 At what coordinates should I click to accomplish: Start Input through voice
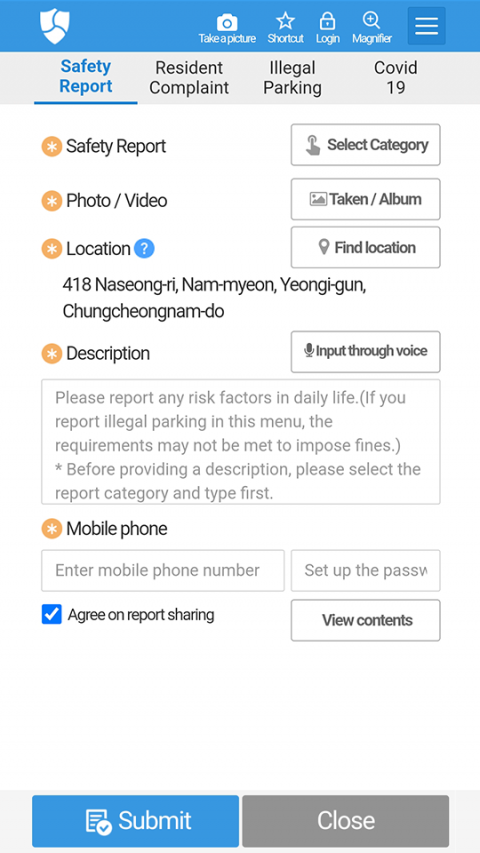(366, 351)
